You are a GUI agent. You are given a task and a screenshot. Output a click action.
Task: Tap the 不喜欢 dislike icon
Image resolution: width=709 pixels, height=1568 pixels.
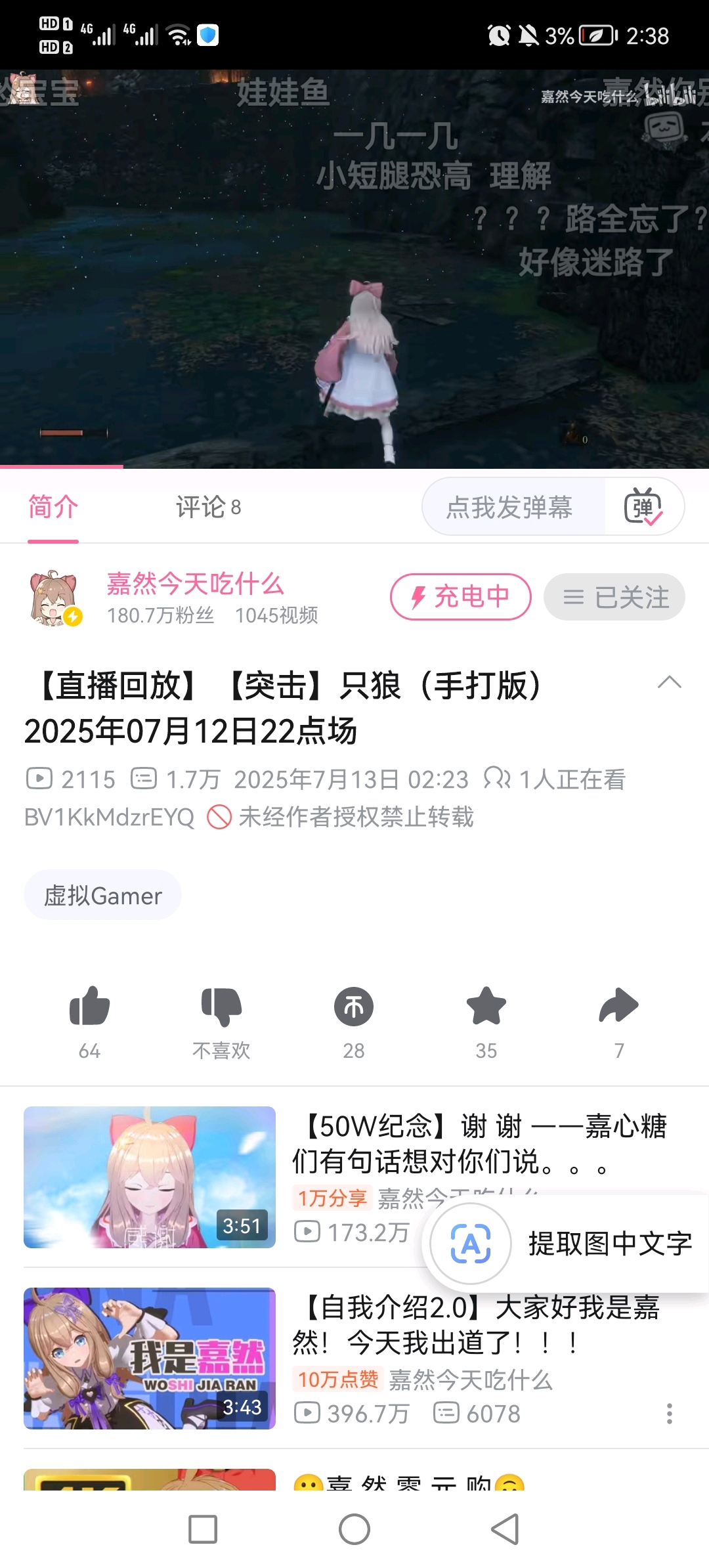pyautogui.click(x=221, y=1007)
